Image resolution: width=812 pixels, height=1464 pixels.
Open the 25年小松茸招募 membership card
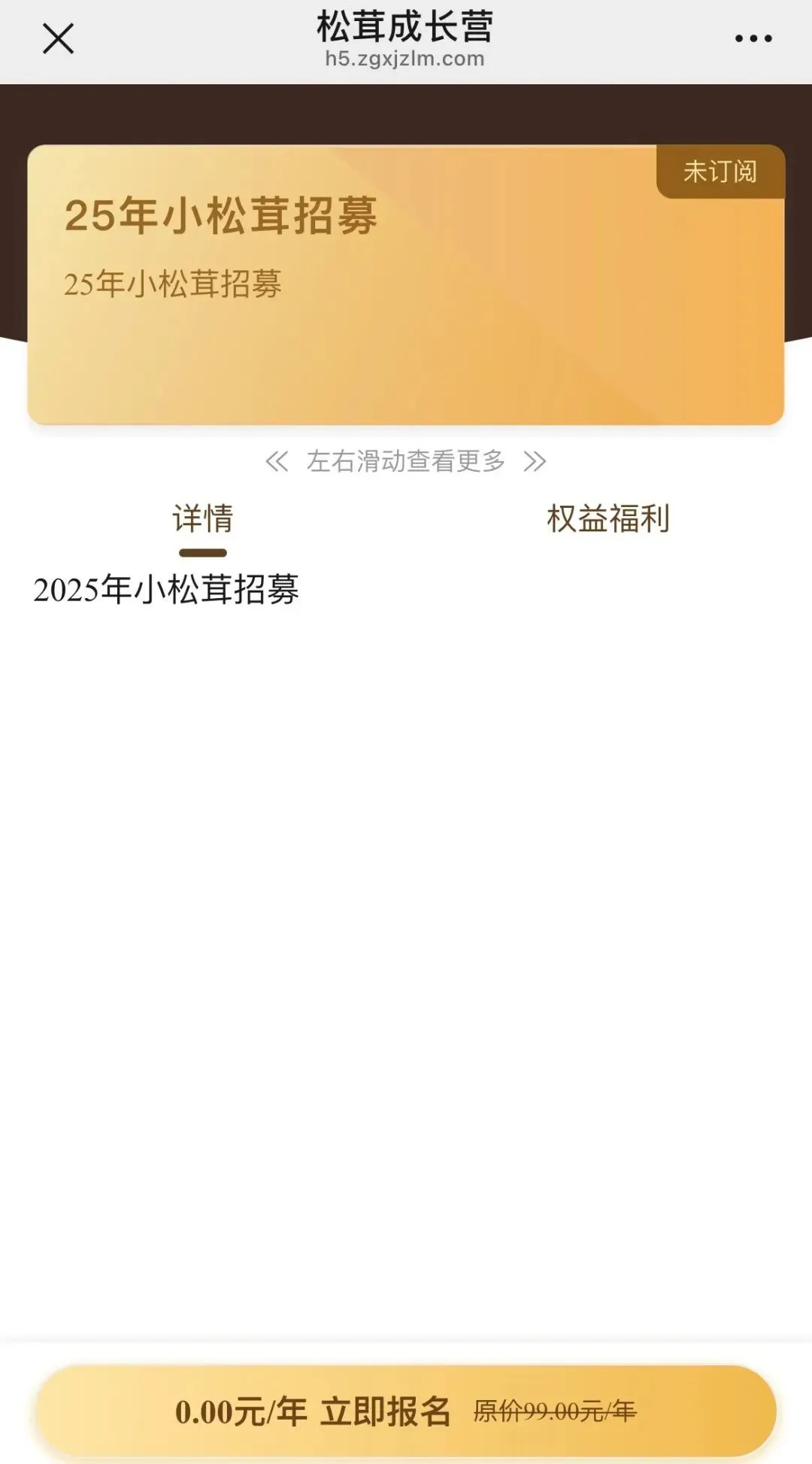click(406, 284)
